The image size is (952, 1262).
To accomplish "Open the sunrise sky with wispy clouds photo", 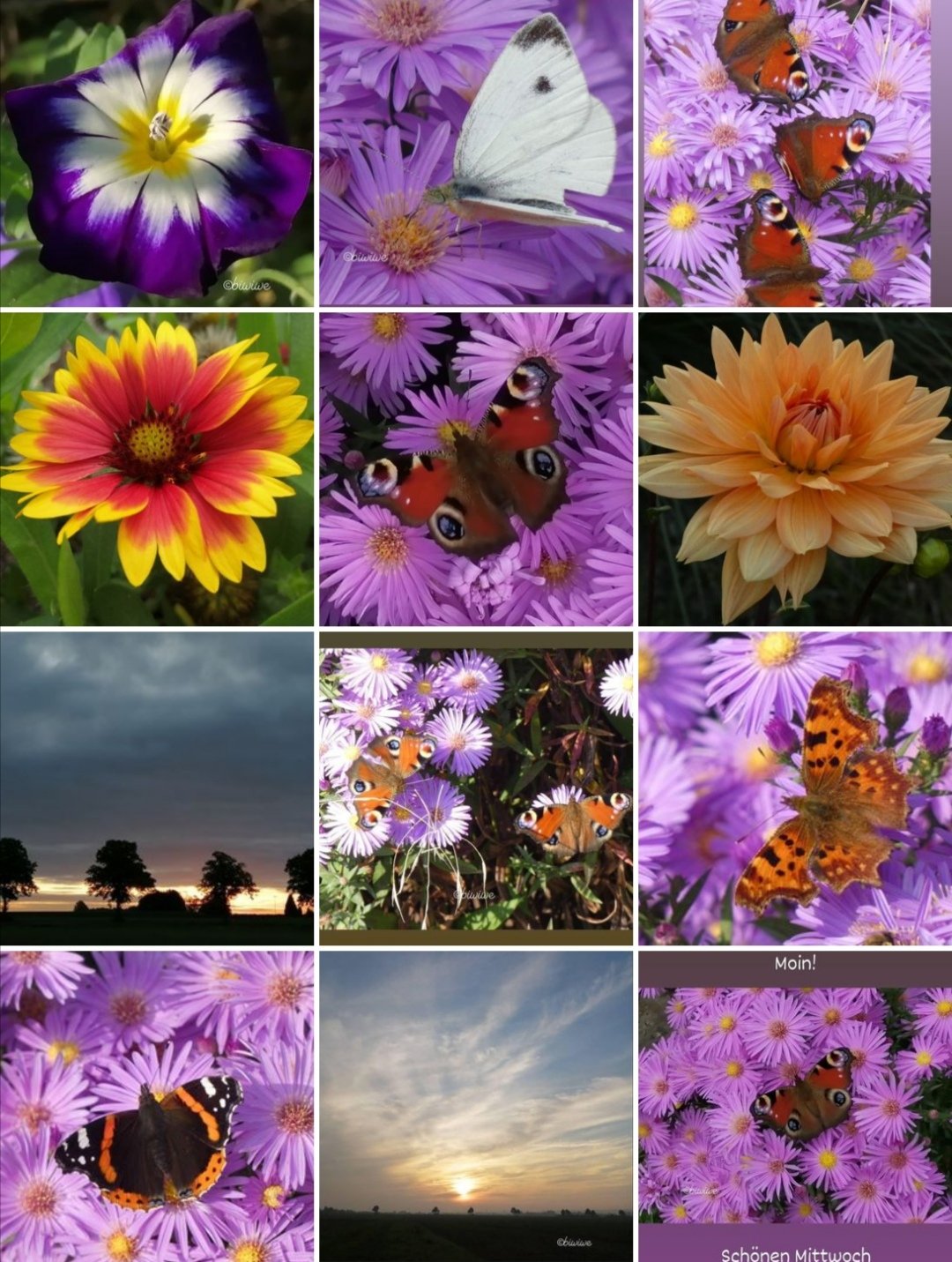I will (x=476, y=1105).
